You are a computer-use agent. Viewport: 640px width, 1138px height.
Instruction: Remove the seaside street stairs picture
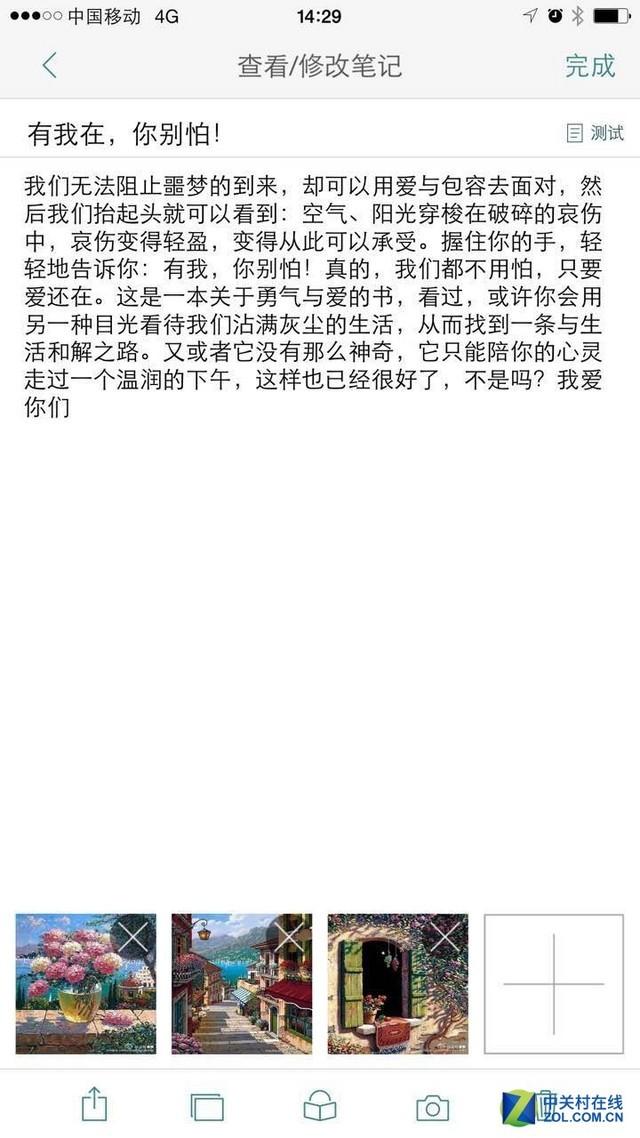tap(289, 937)
